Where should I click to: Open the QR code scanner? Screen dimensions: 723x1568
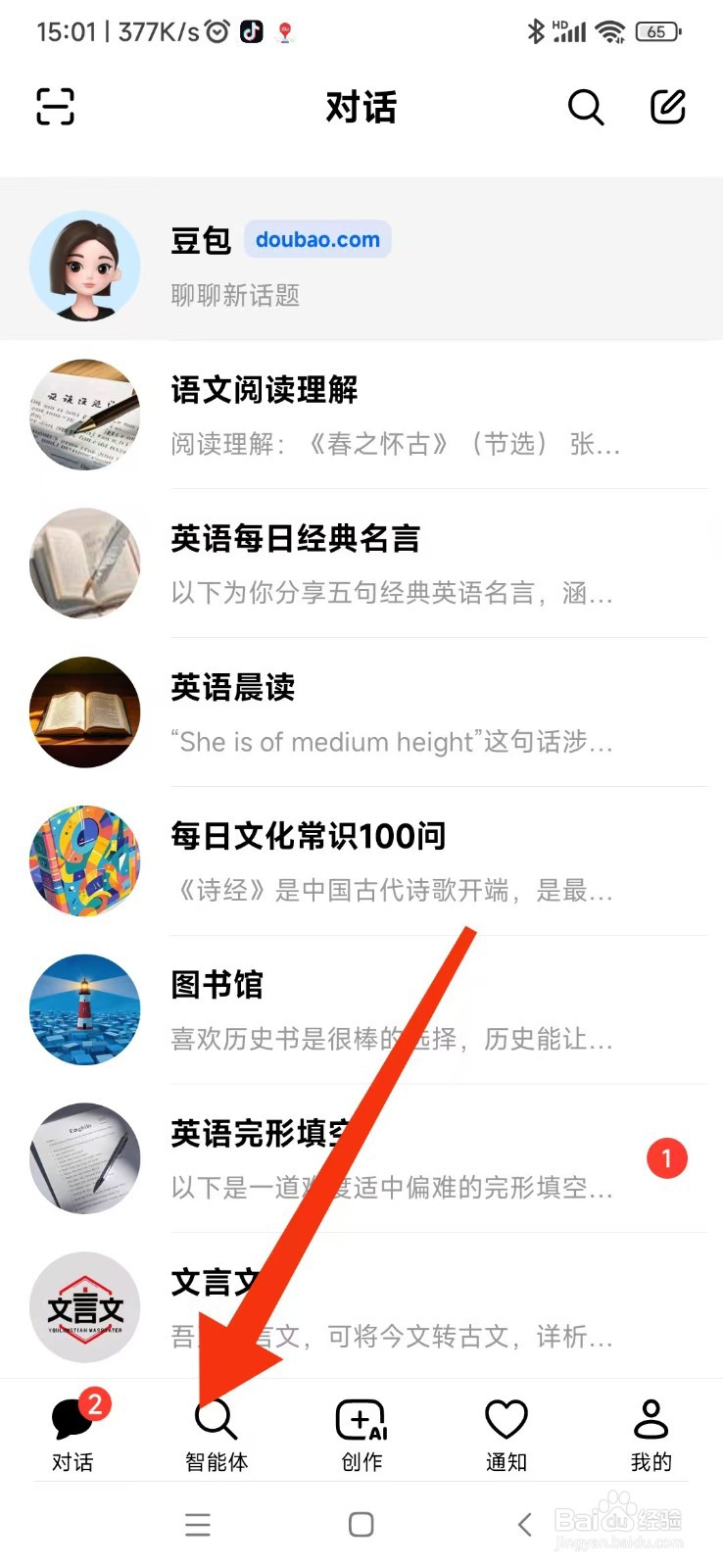(x=55, y=108)
